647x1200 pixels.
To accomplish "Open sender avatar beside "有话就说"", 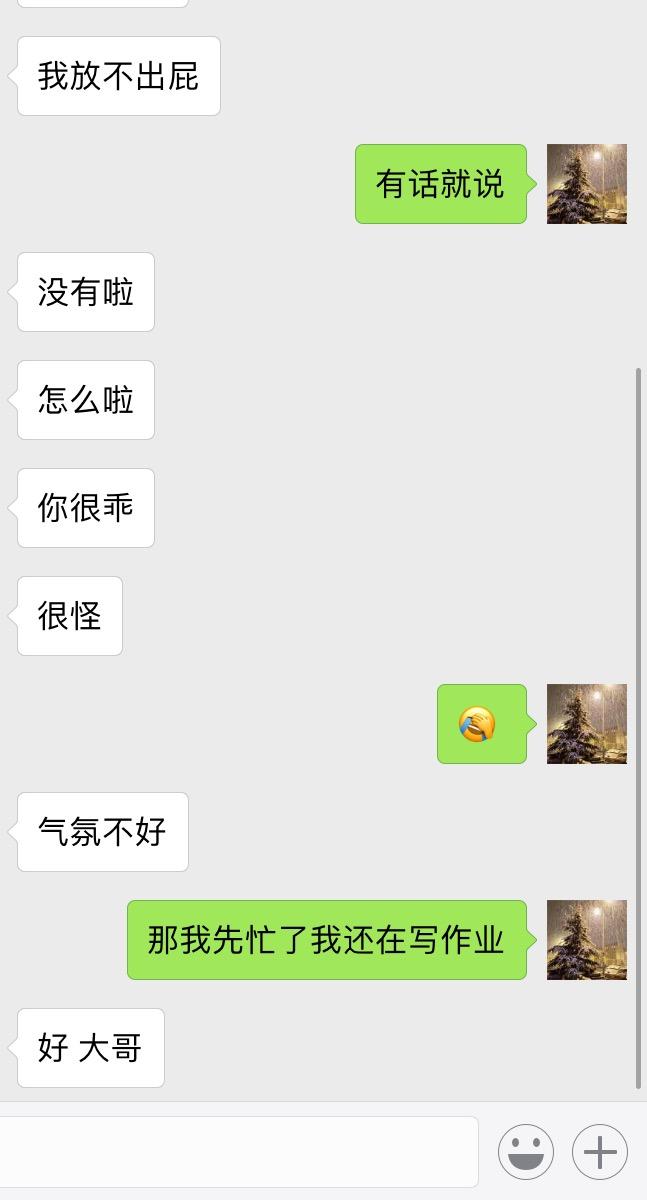I will [587, 184].
